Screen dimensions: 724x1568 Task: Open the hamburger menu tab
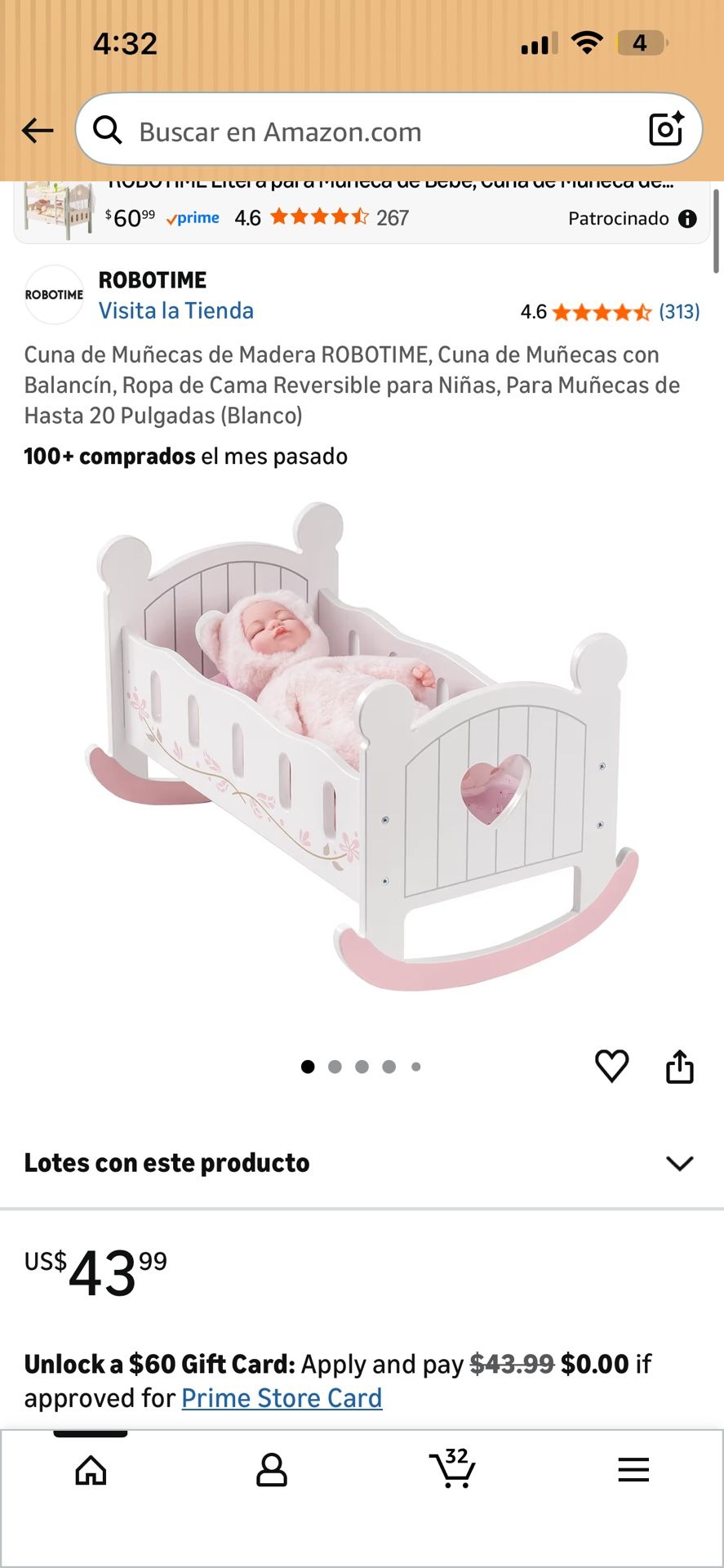[633, 1470]
